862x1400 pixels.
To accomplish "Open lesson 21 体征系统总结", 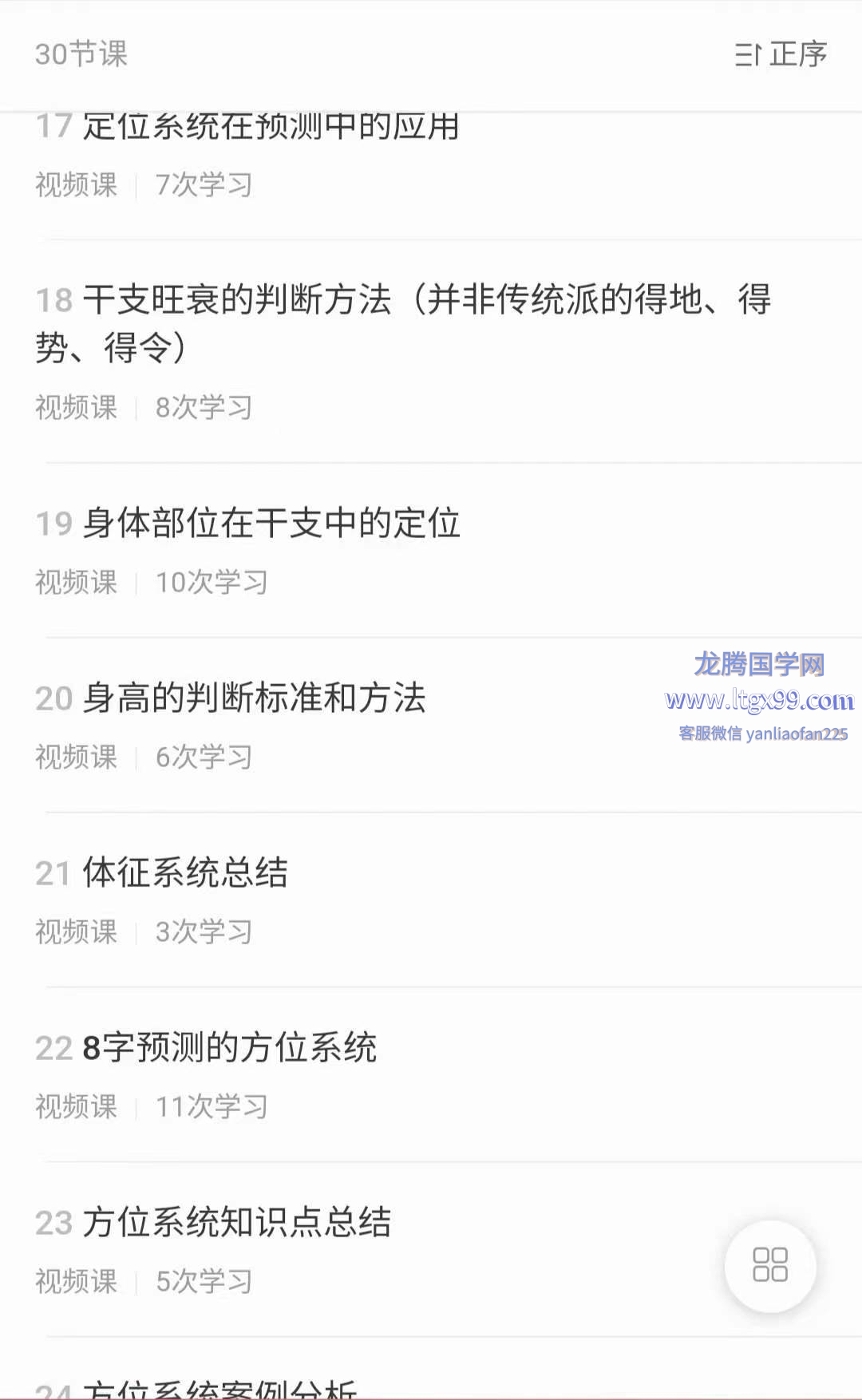I will 431,900.
